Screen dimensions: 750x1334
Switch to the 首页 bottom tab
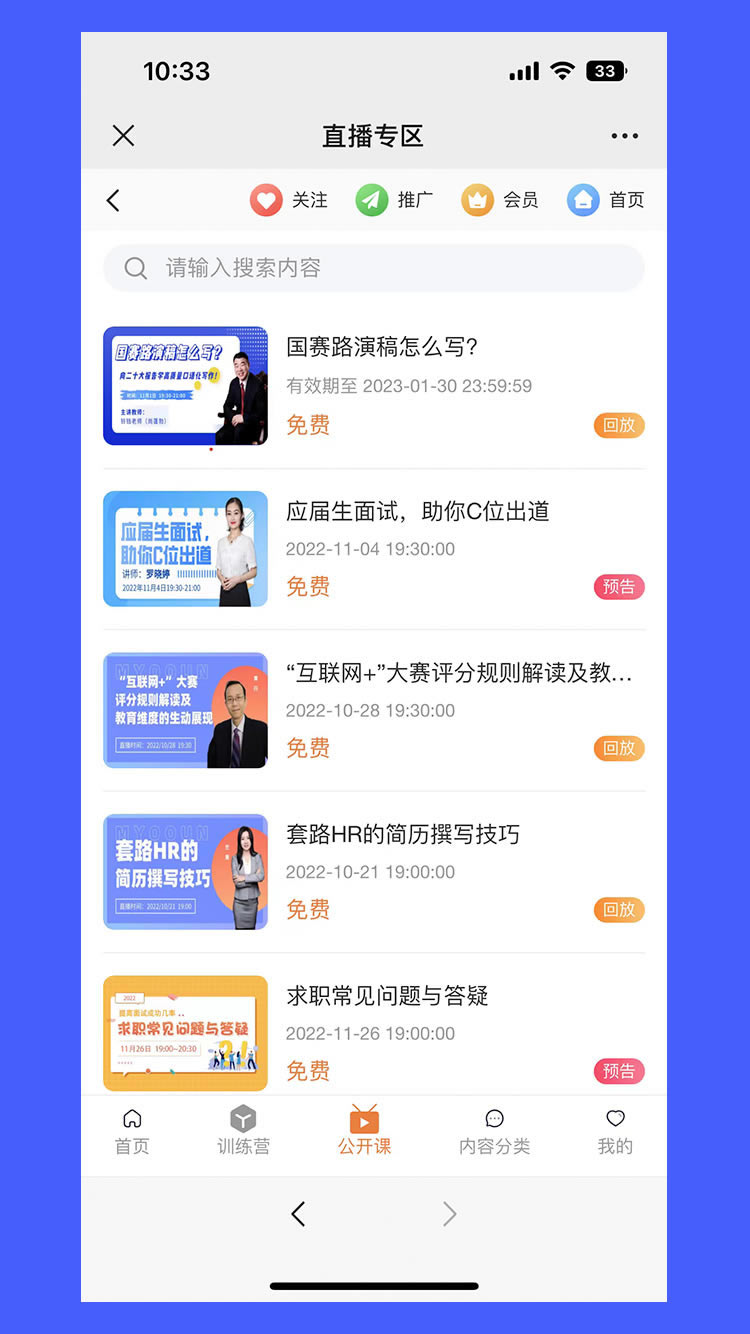pos(132,1132)
